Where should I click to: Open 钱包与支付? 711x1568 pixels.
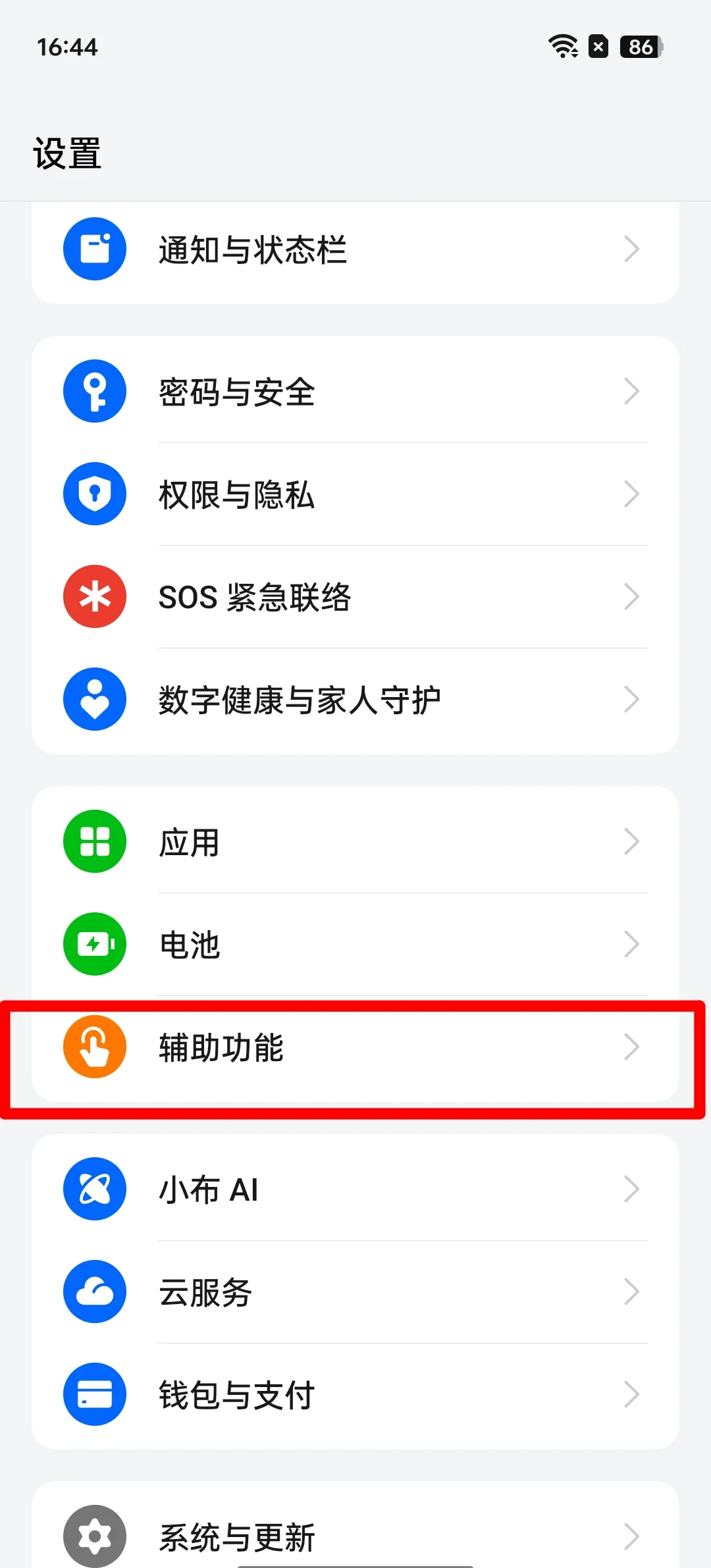point(355,1395)
